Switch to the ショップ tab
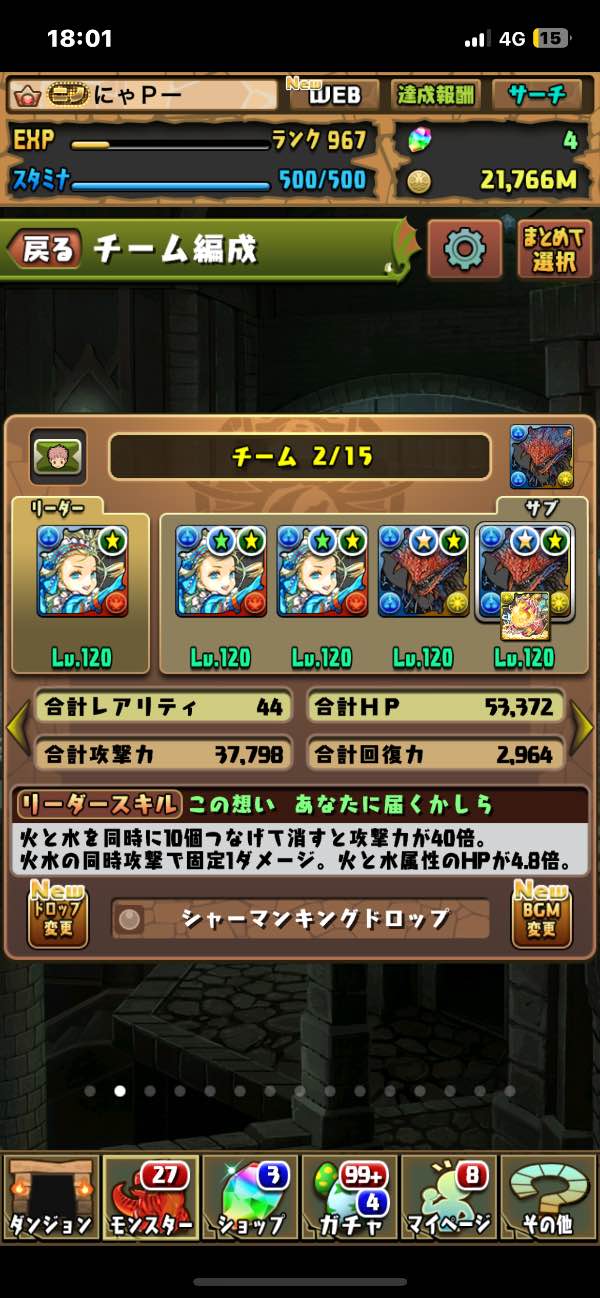The width and height of the screenshot is (600, 1298). (x=249, y=1197)
